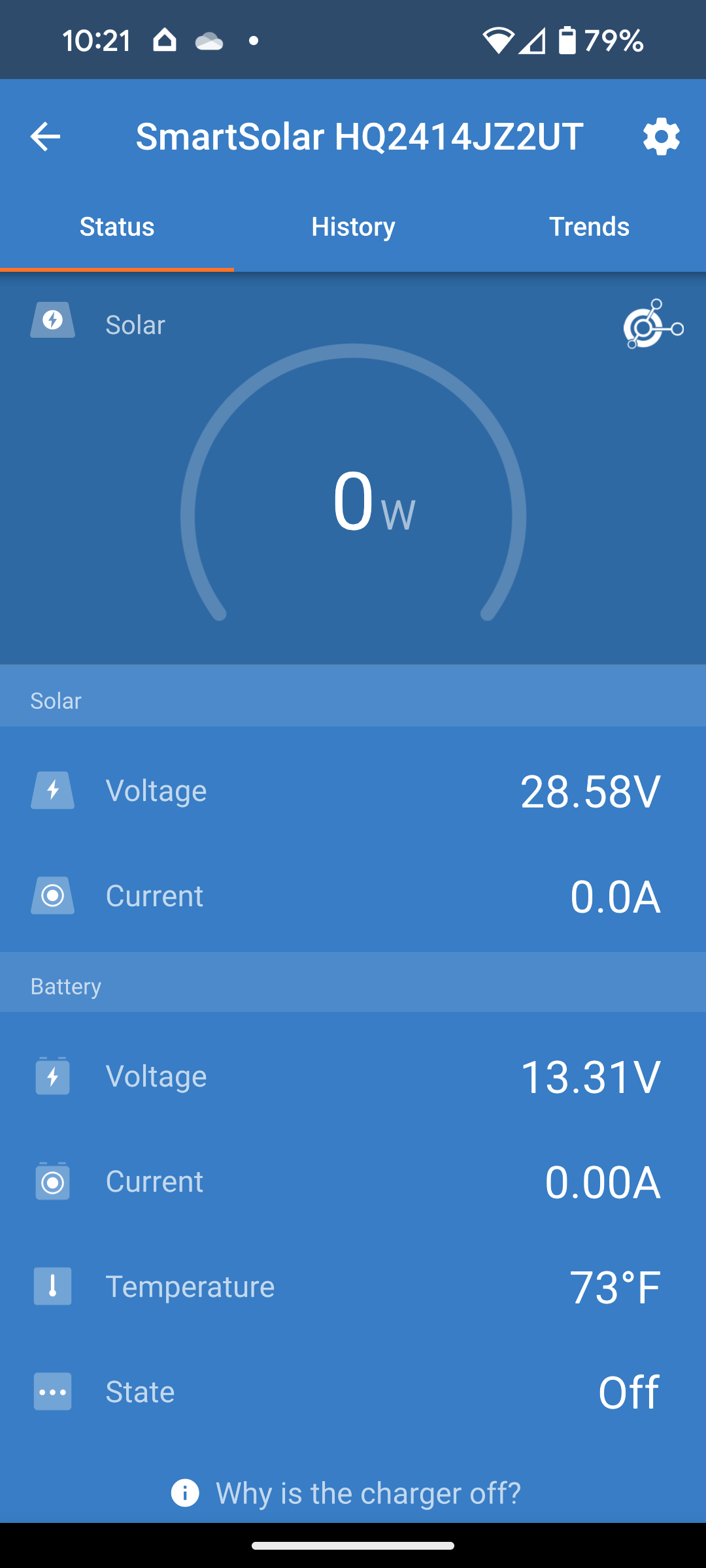Viewport: 706px width, 1568px height.
Task: Switch to the Trends tab
Action: pyautogui.click(x=589, y=227)
